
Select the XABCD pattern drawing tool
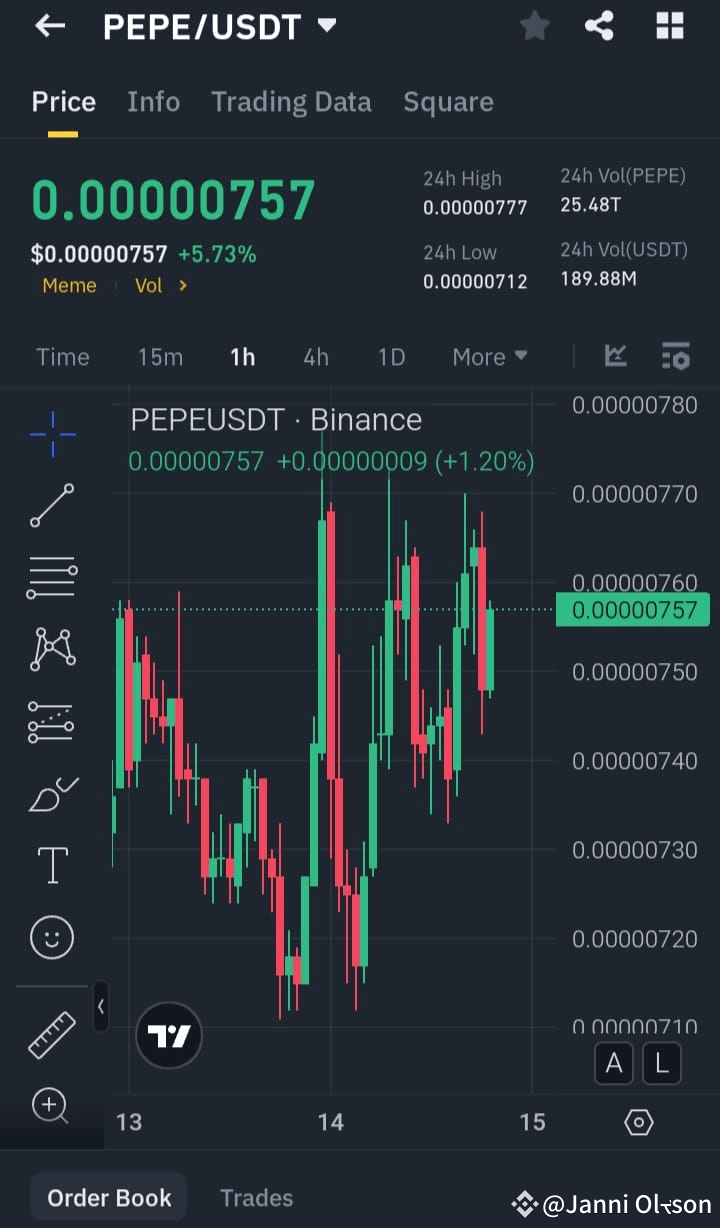[x=51, y=649]
